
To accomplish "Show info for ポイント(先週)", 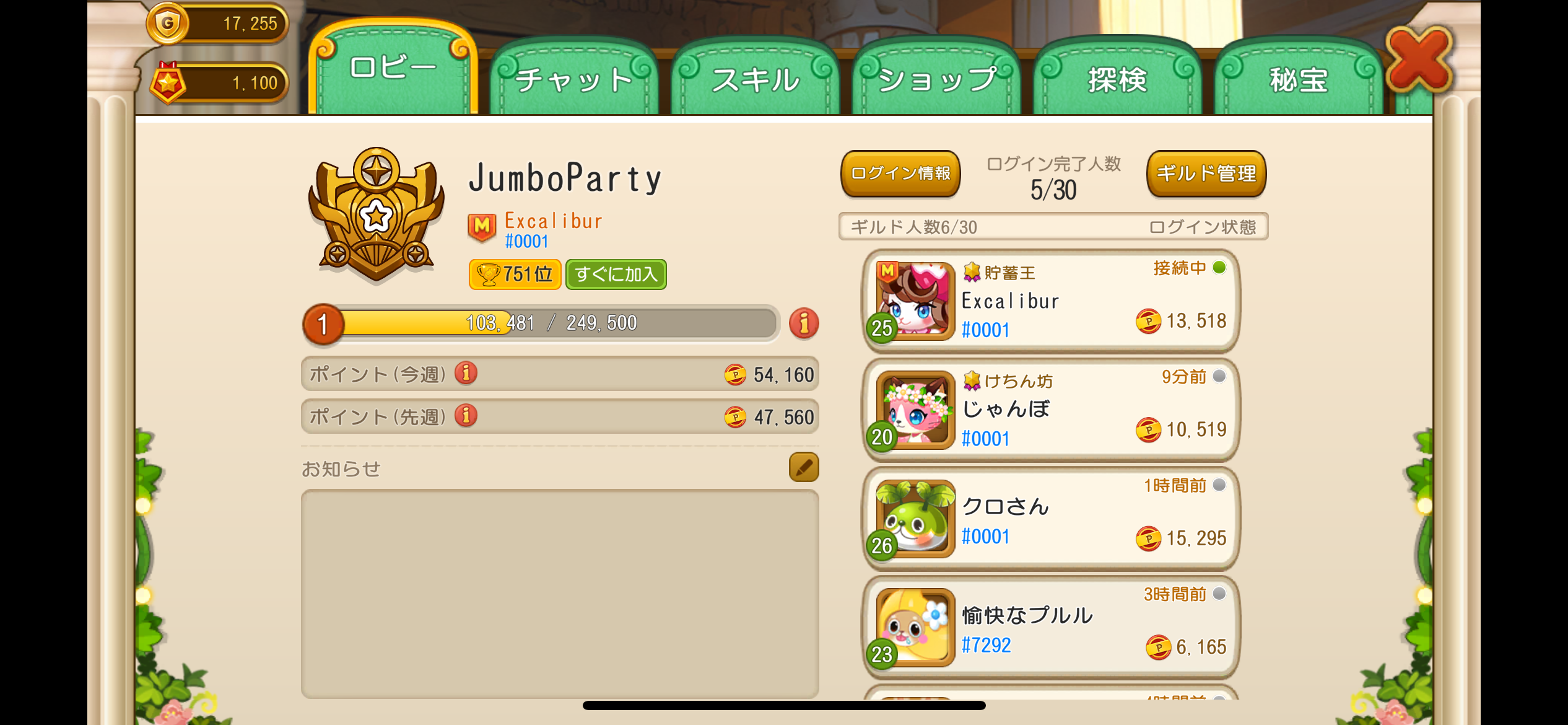I will (x=466, y=416).
